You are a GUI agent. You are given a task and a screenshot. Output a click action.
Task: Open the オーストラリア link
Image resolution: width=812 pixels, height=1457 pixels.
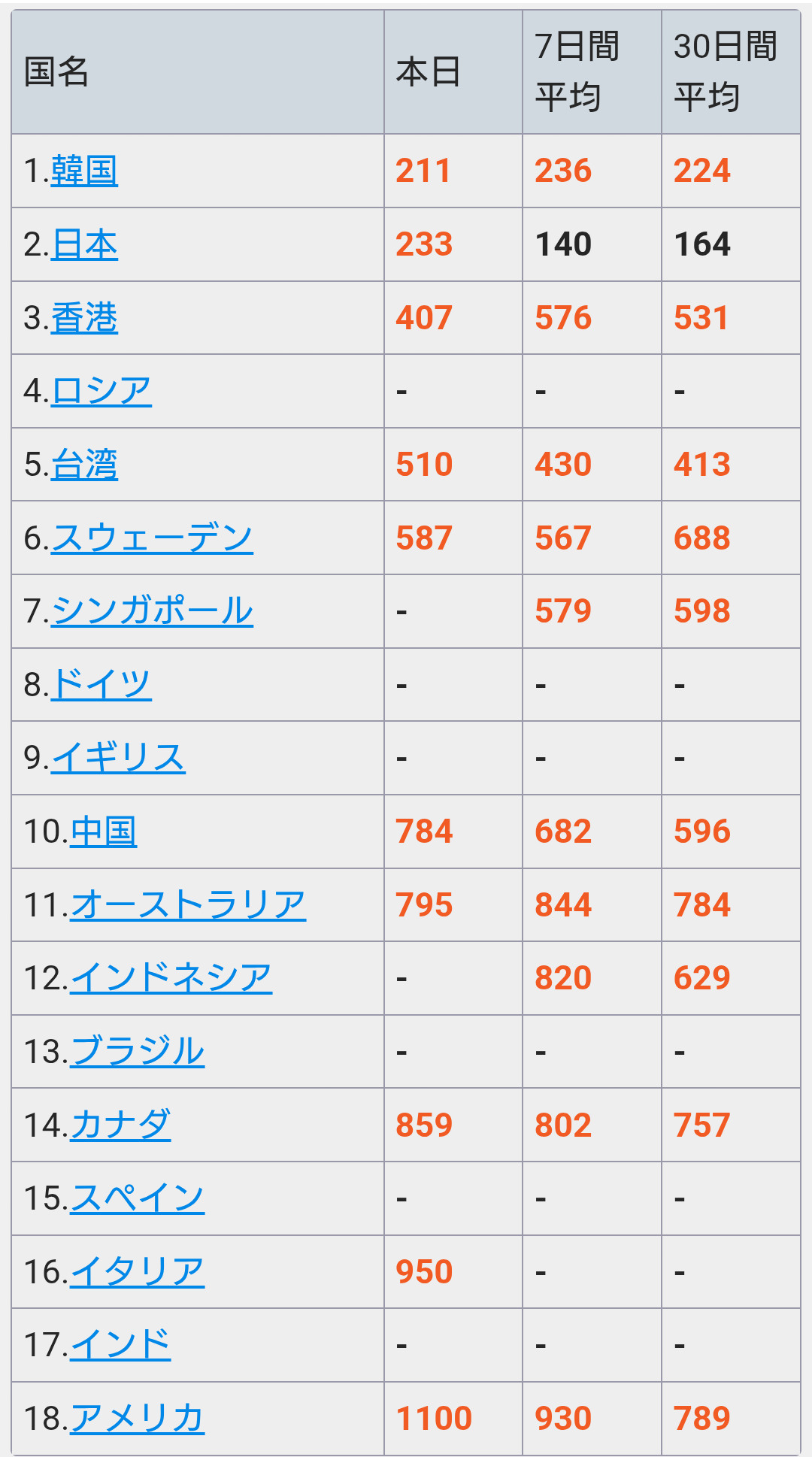(x=188, y=905)
